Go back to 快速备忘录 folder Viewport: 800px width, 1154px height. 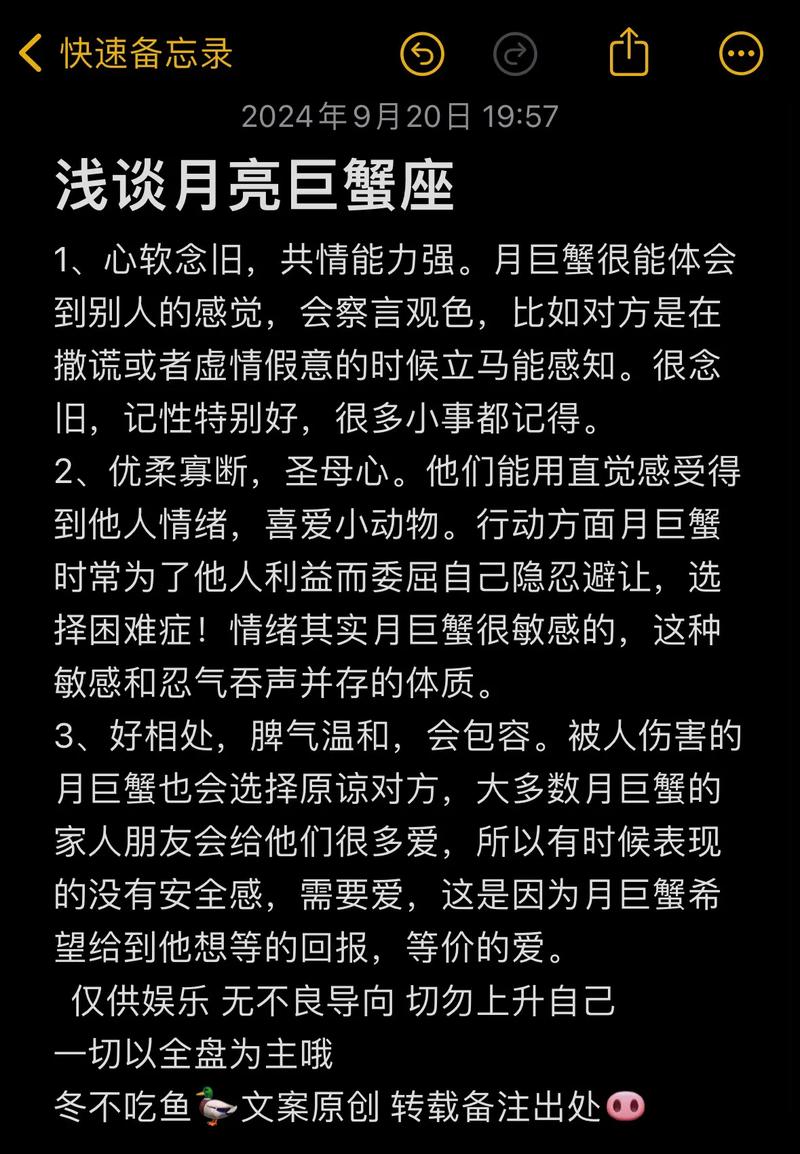tap(125, 53)
